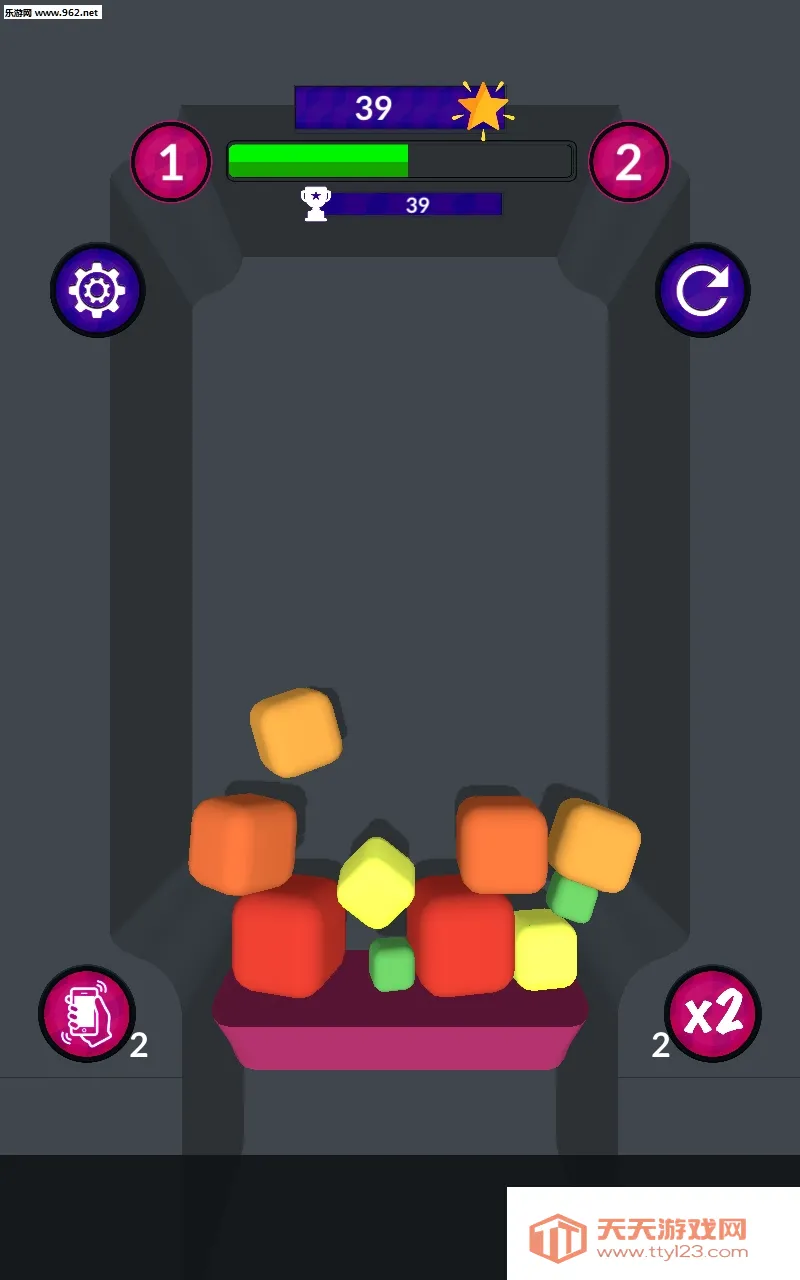Open the settings gear icon
Viewport: 800px width, 1280px height.
(97, 290)
